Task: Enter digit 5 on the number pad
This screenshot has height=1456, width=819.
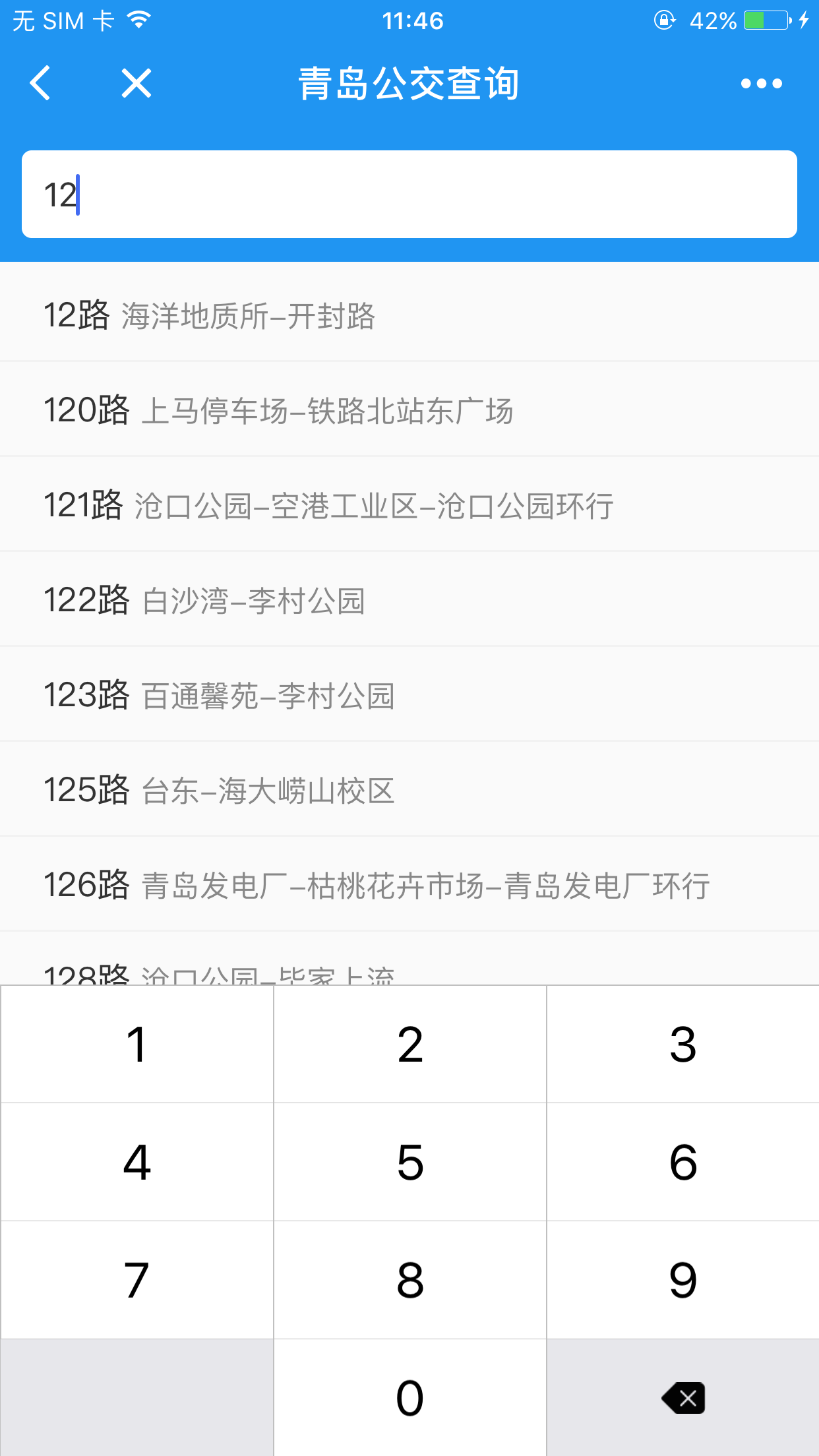Action: click(x=409, y=1162)
